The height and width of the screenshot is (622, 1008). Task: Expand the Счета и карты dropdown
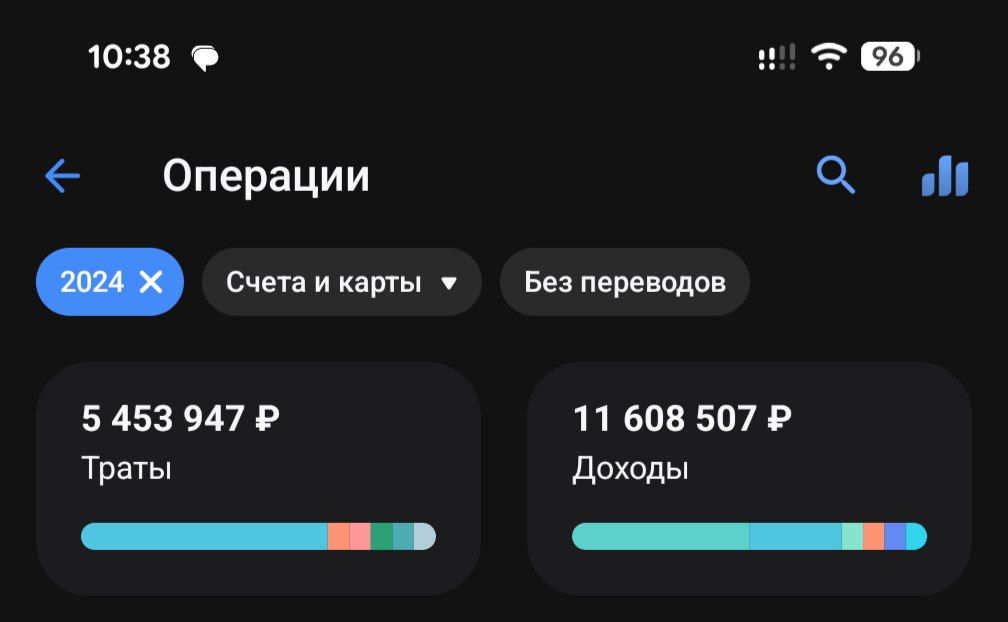coord(341,283)
